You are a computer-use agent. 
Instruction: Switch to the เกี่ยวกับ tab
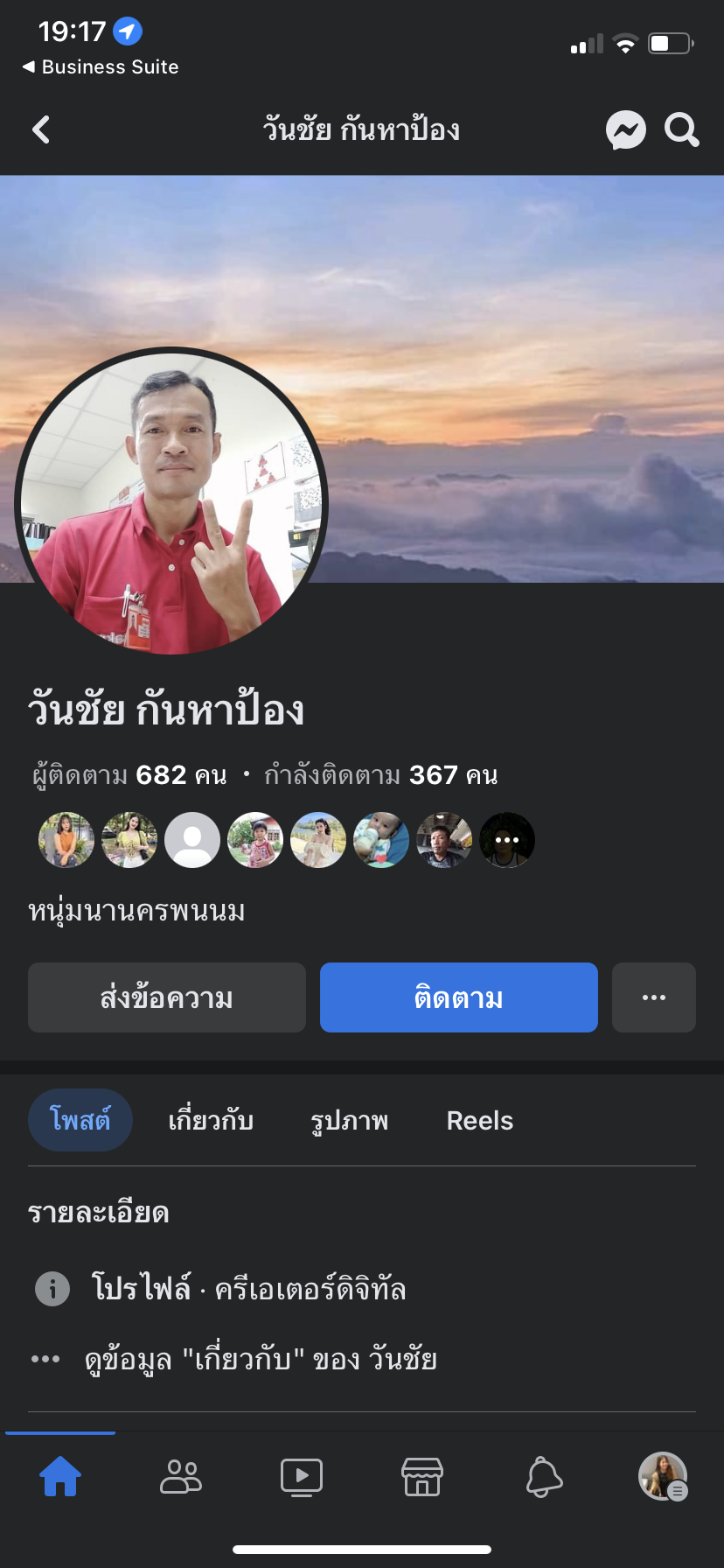click(211, 1120)
